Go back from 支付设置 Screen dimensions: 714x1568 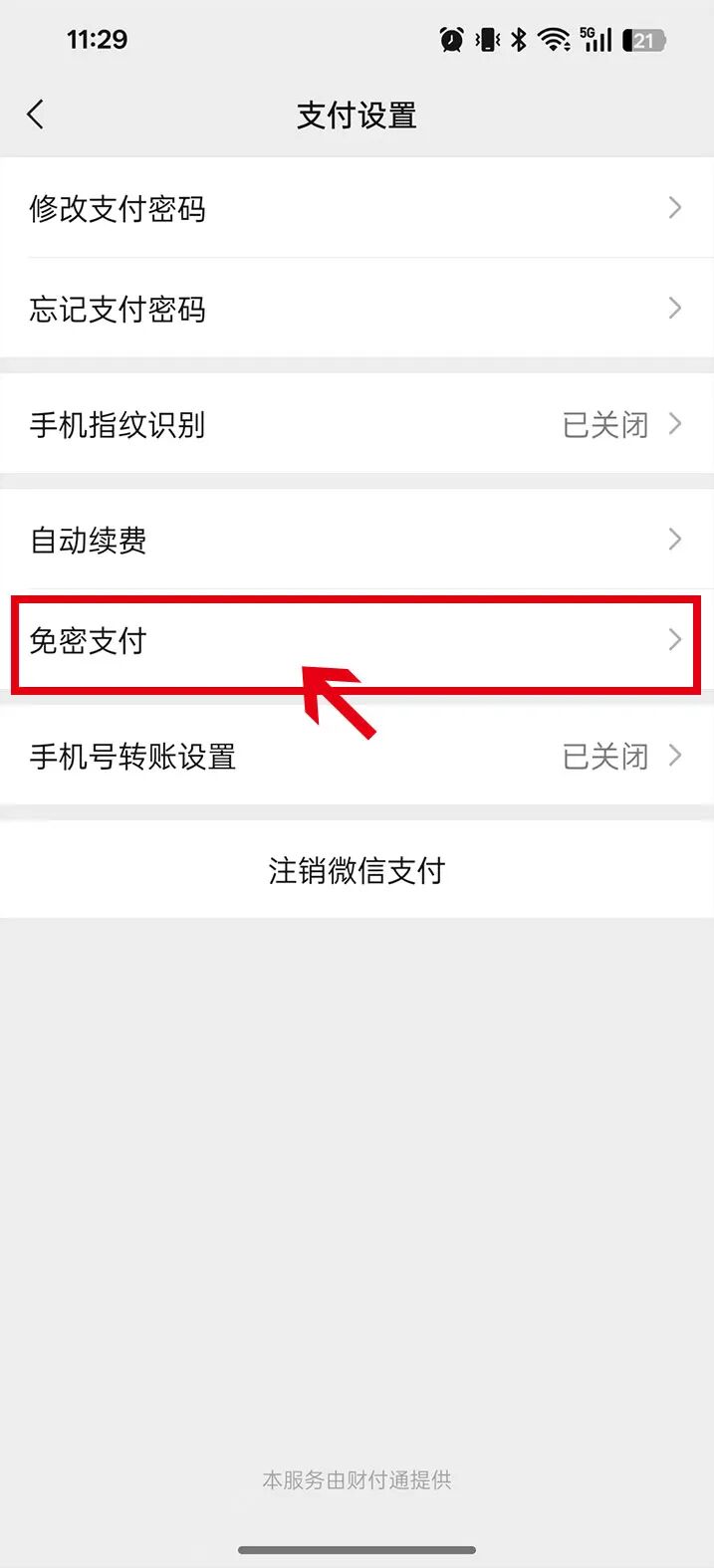click(x=36, y=114)
